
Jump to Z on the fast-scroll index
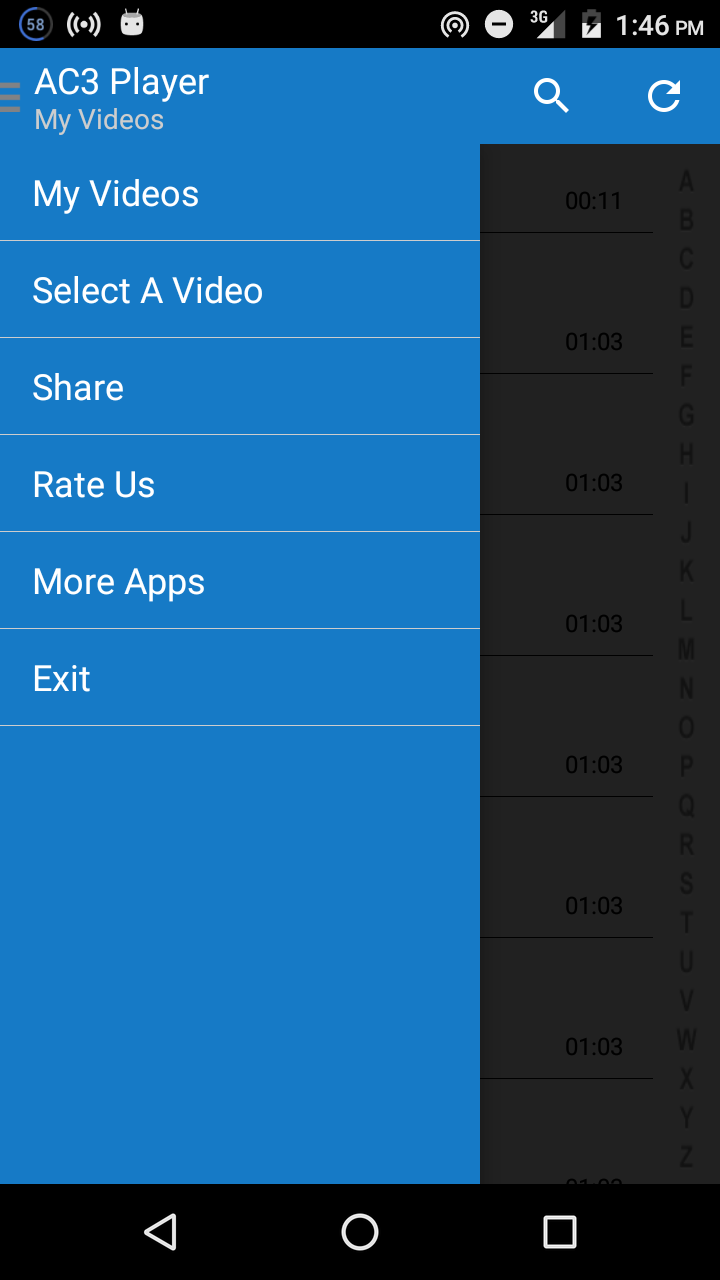[686, 1158]
